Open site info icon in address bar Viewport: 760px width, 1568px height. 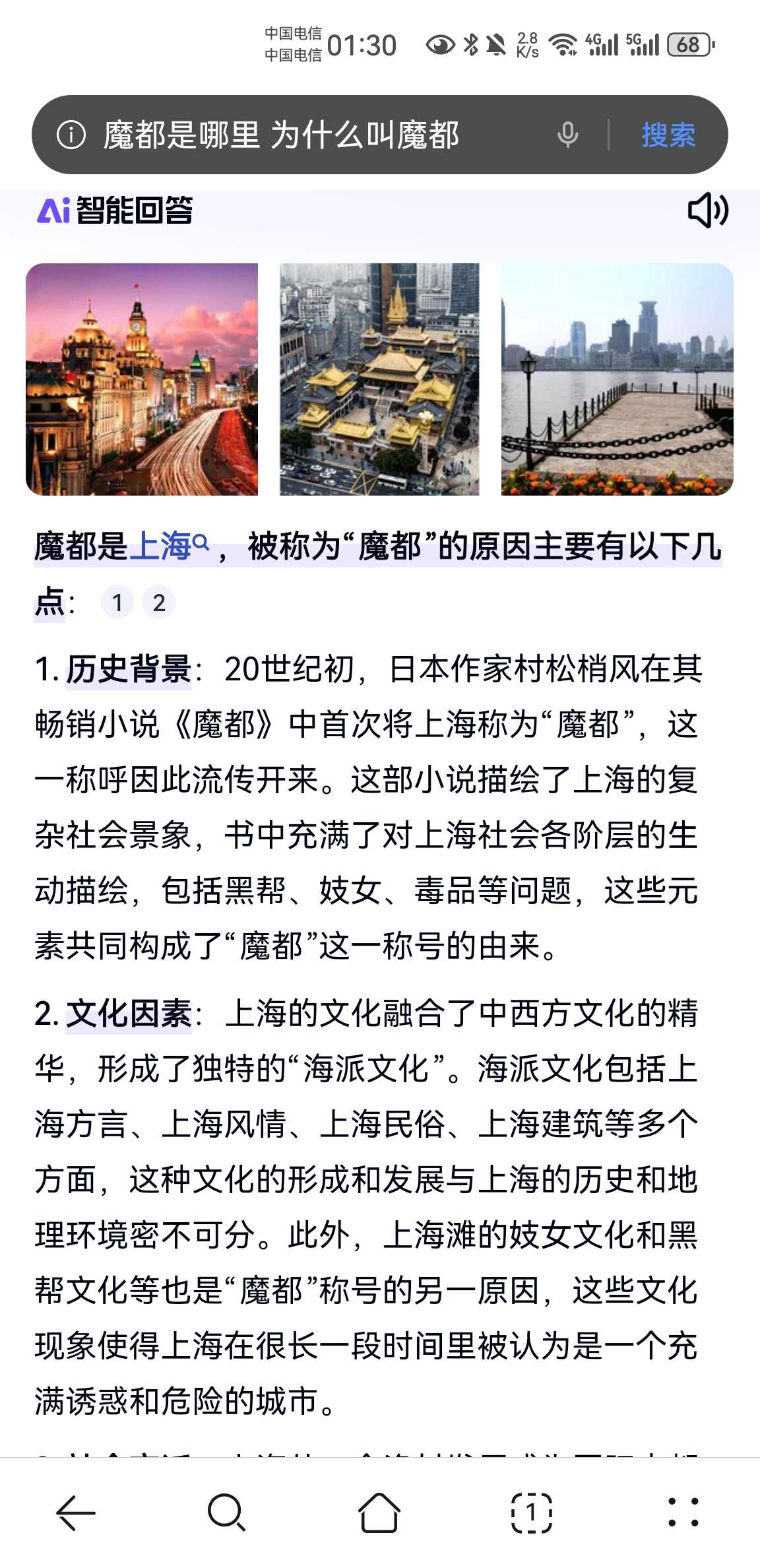[x=71, y=135]
